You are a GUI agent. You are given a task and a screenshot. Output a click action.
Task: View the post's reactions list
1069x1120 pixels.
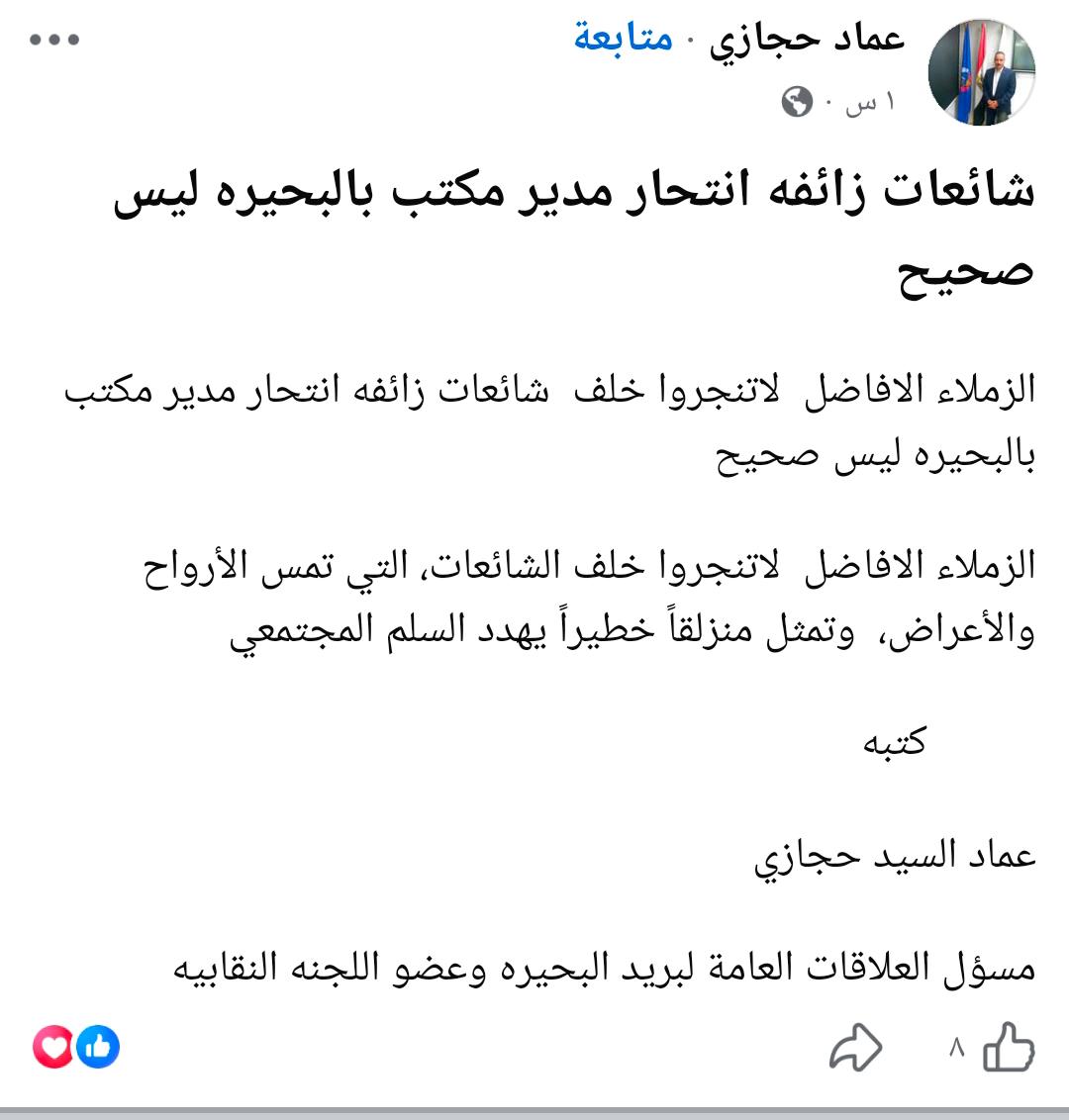tap(76, 1047)
